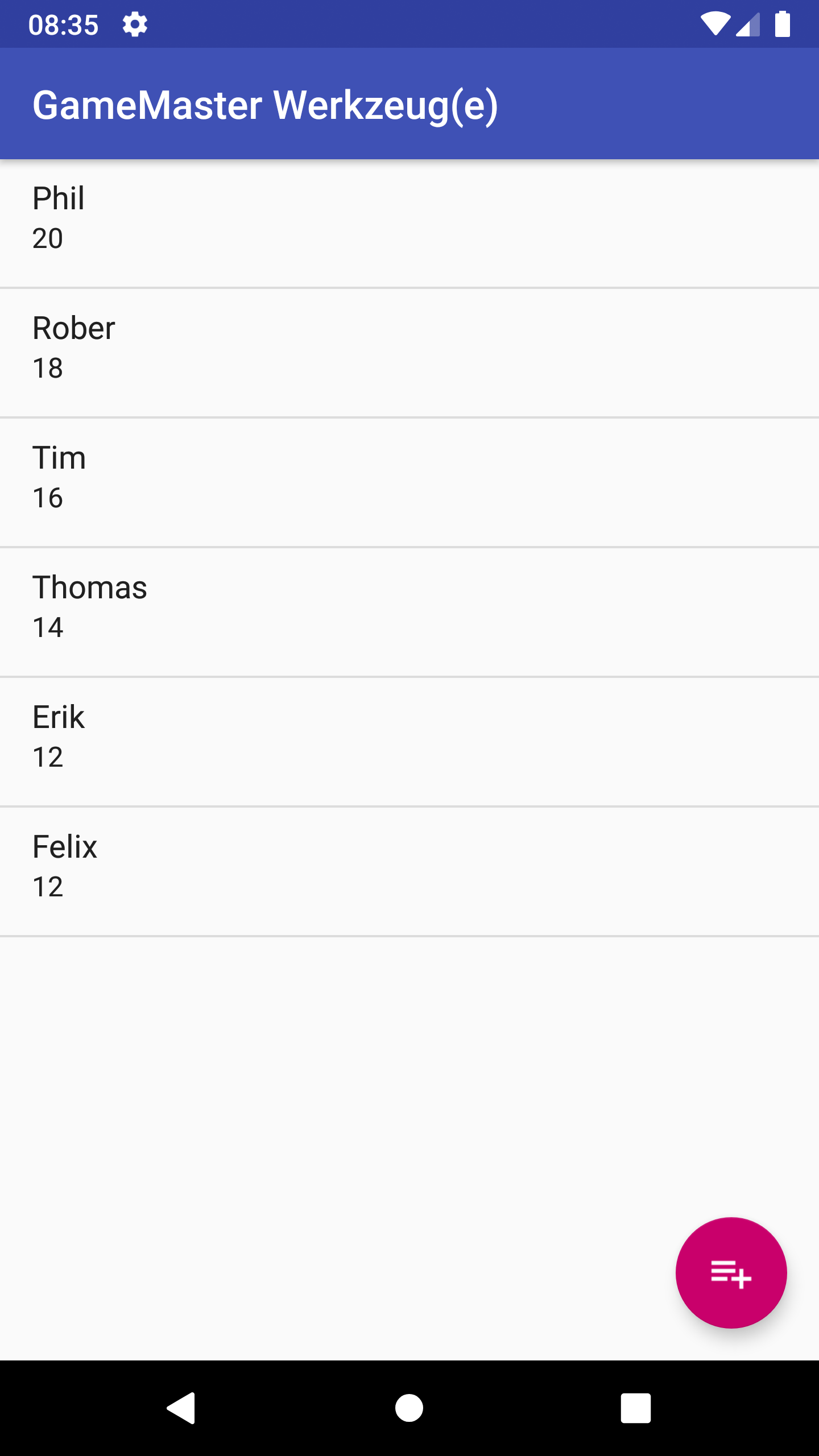Add a new entry with the pink button
This screenshot has width=819, height=1456.
(731, 1273)
